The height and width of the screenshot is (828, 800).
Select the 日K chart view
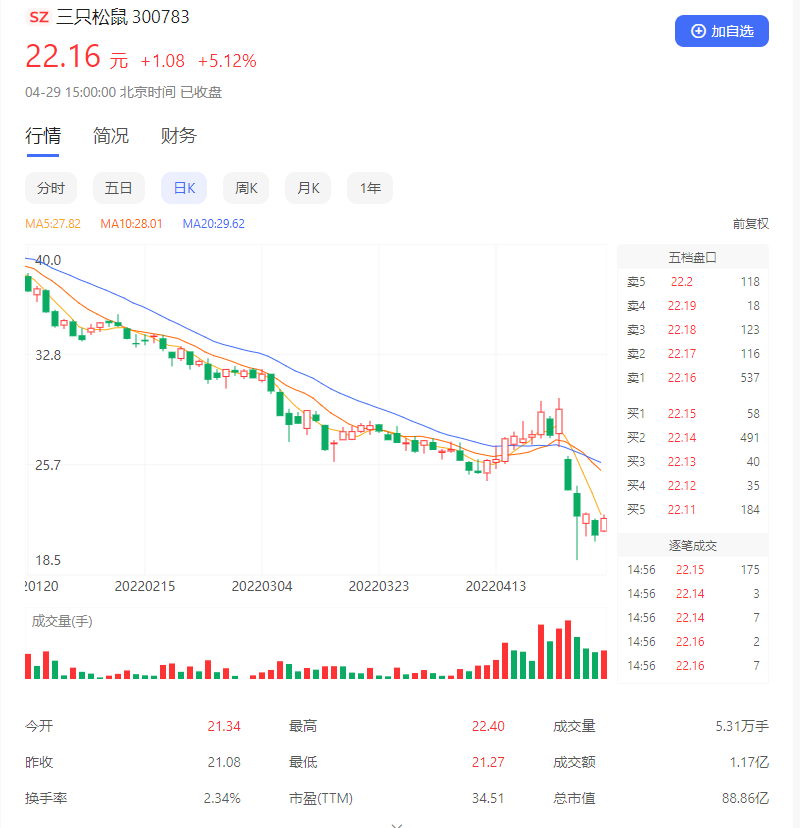[x=184, y=188]
